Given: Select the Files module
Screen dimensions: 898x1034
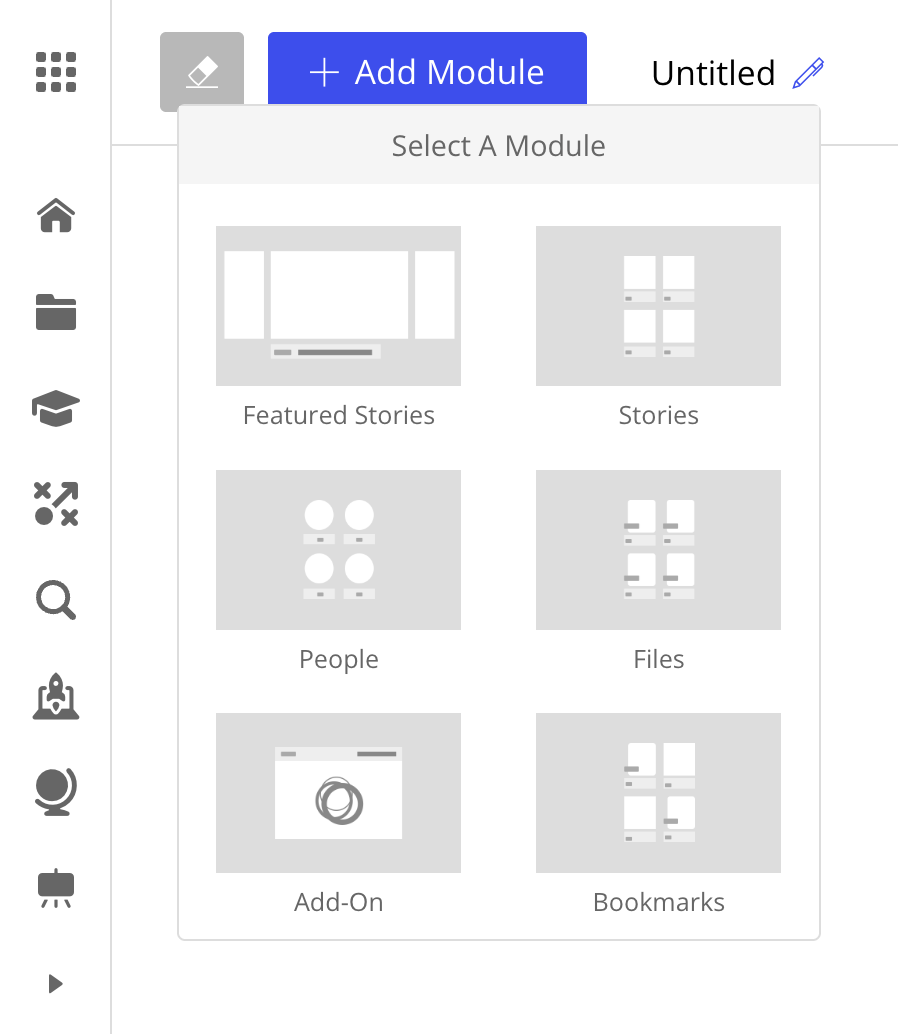Looking at the screenshot, I should [658, 549].
